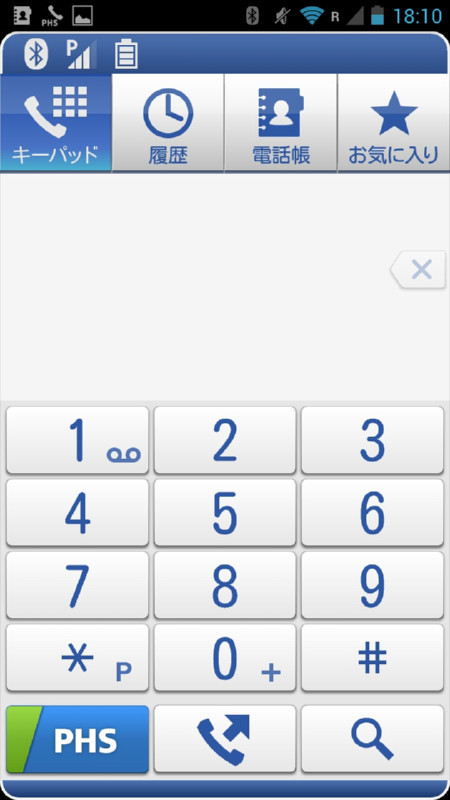The image size is (450, 800).
Task: Tap the 5 key on dialpad
Action: click(x=225, y=512)
